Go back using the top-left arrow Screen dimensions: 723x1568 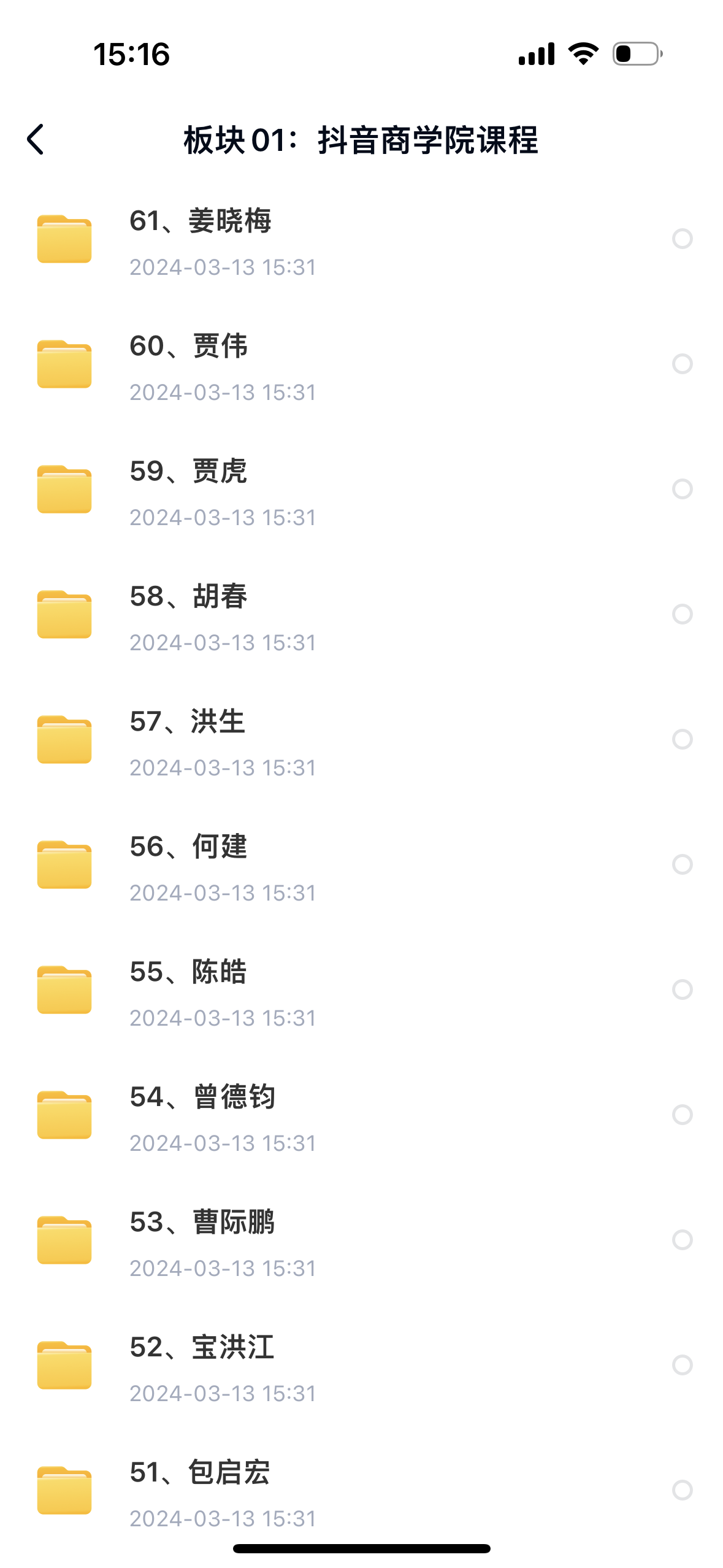[x=36, y=139]
